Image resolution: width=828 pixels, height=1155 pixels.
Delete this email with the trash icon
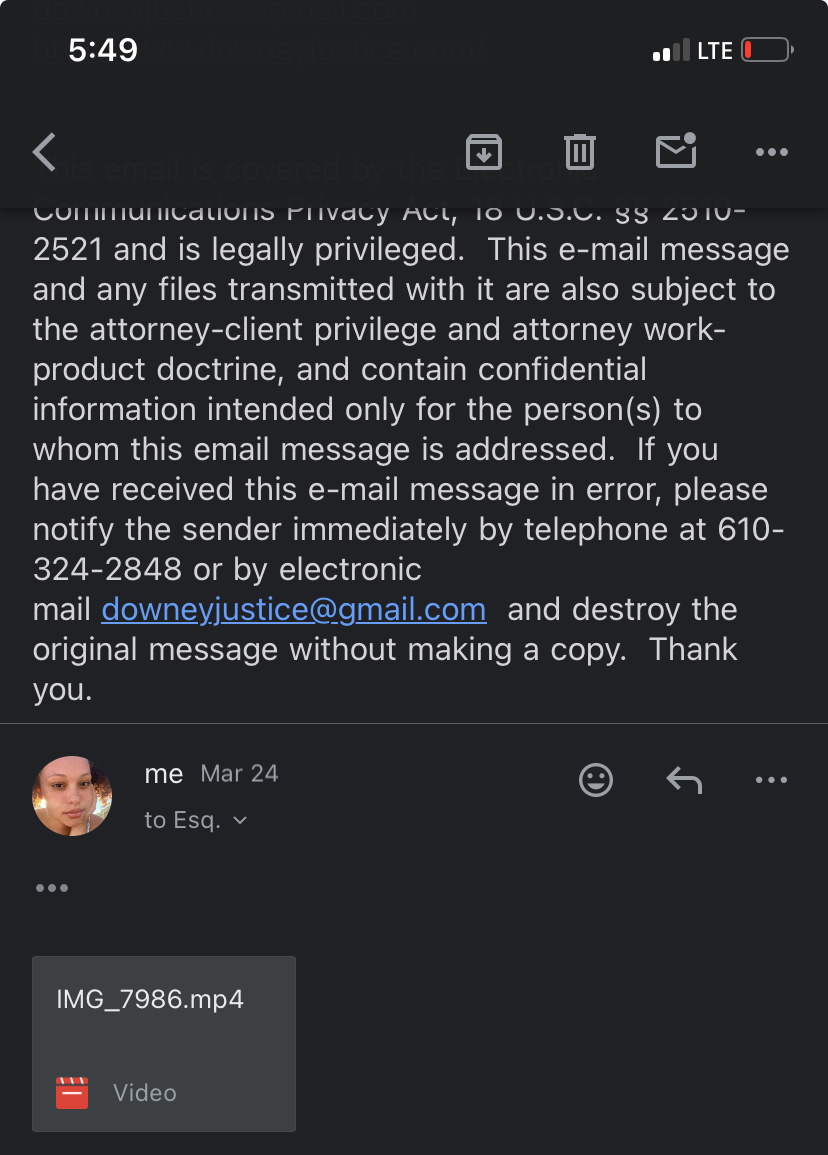point(580,152)
